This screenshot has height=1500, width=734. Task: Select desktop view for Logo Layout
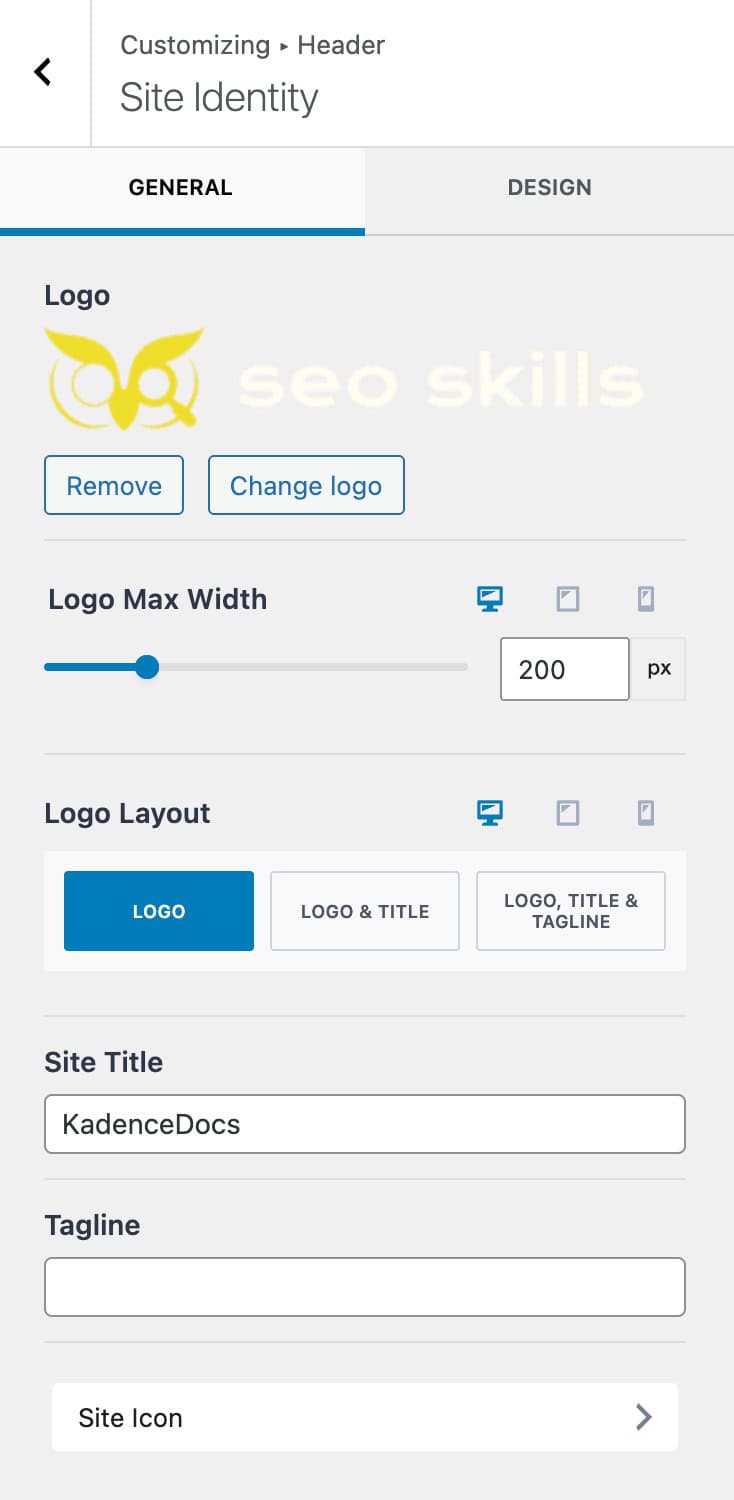[489, 813]
